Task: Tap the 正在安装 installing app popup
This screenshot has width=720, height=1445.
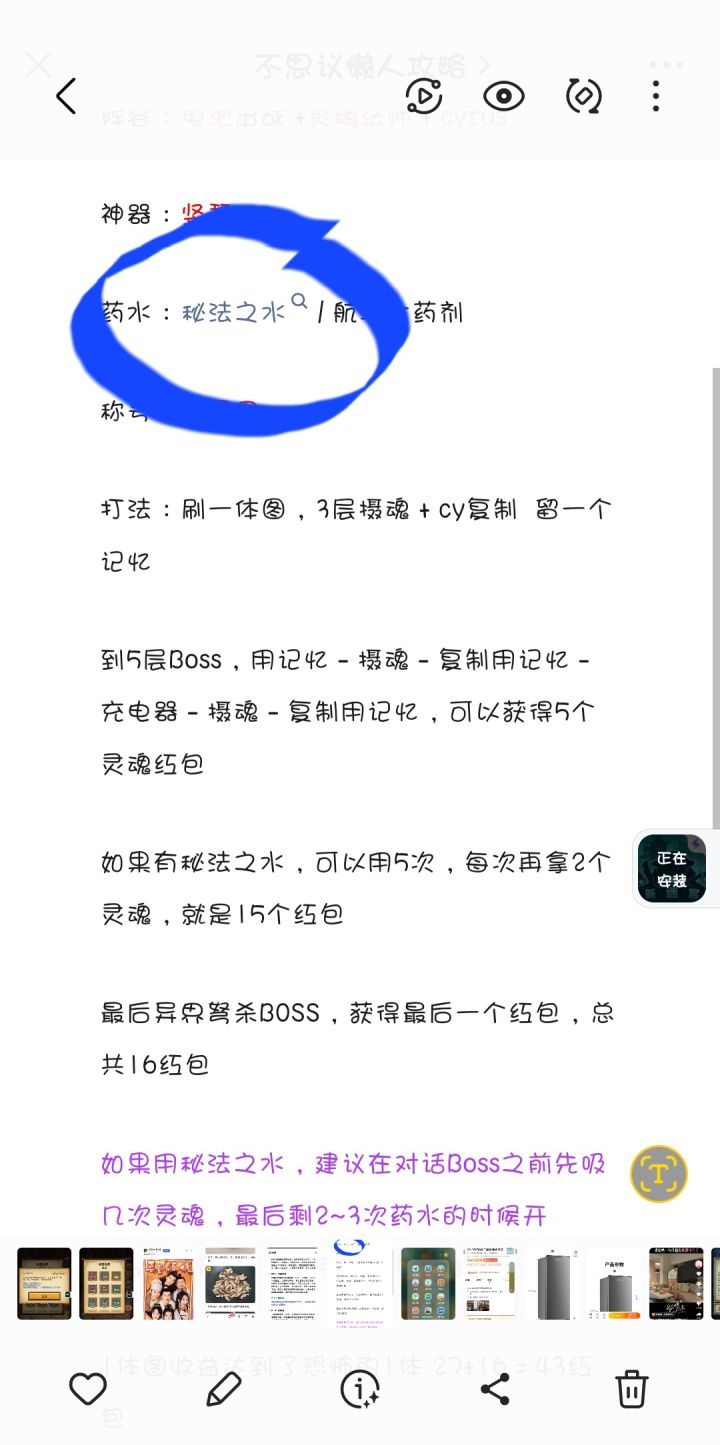Action: pyautogui.click(x=671, y=869)
